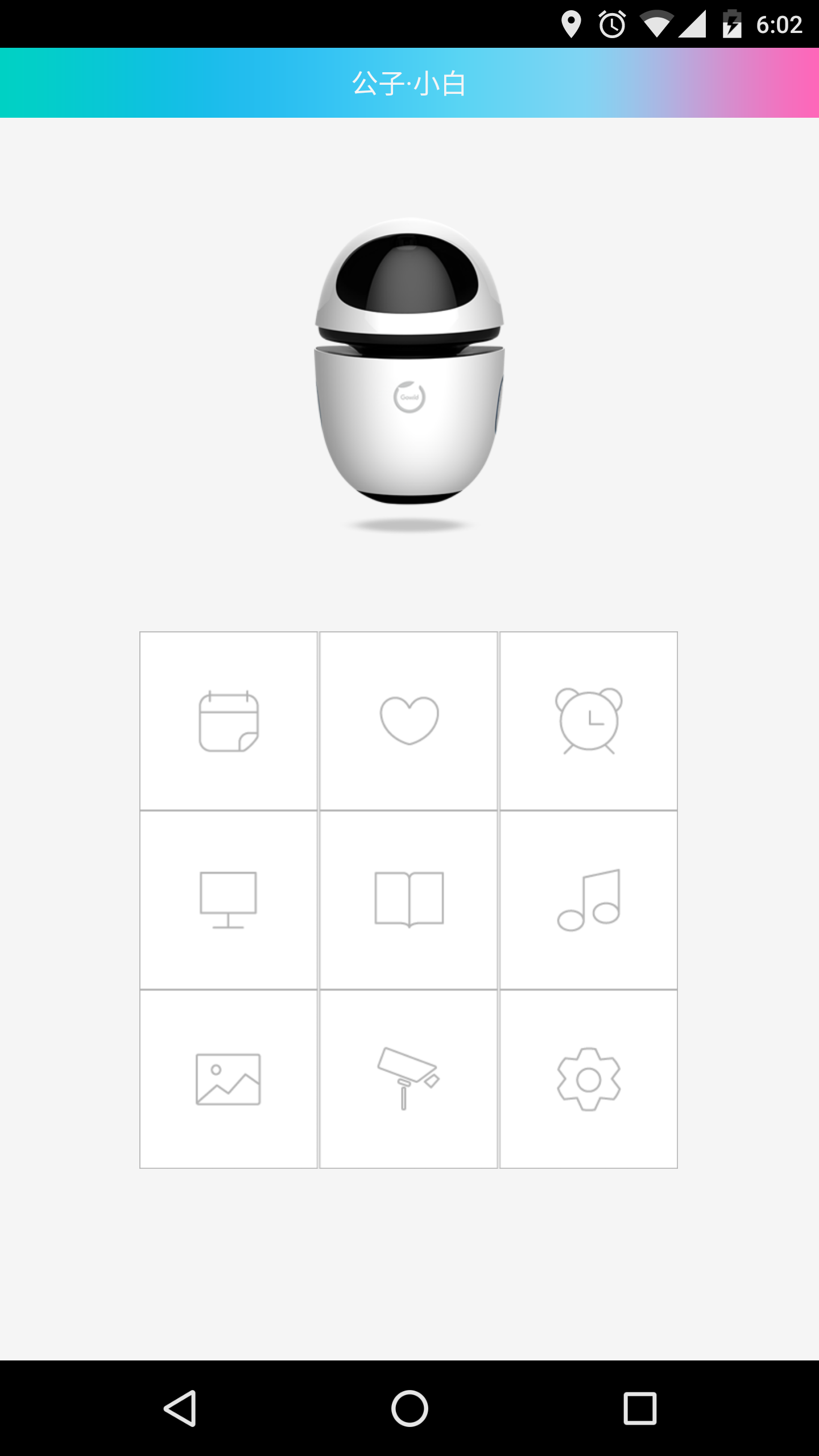Open the book reading tile
This screenshot has height=1456, width=819.
(x=409, y=900)
